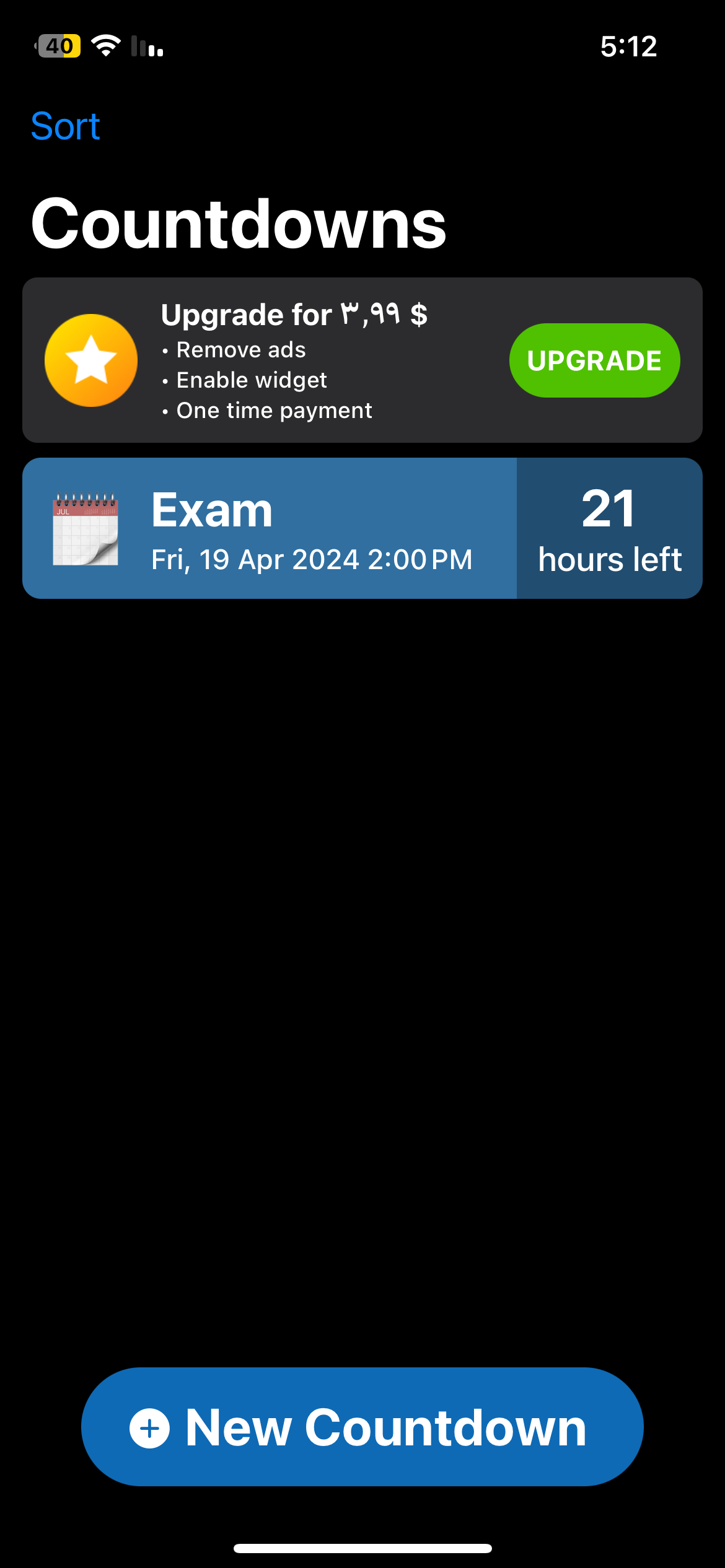Open the Sort options
This screenshot has width=725, height=1568.
pyautogui.click(x=65, y=126)
